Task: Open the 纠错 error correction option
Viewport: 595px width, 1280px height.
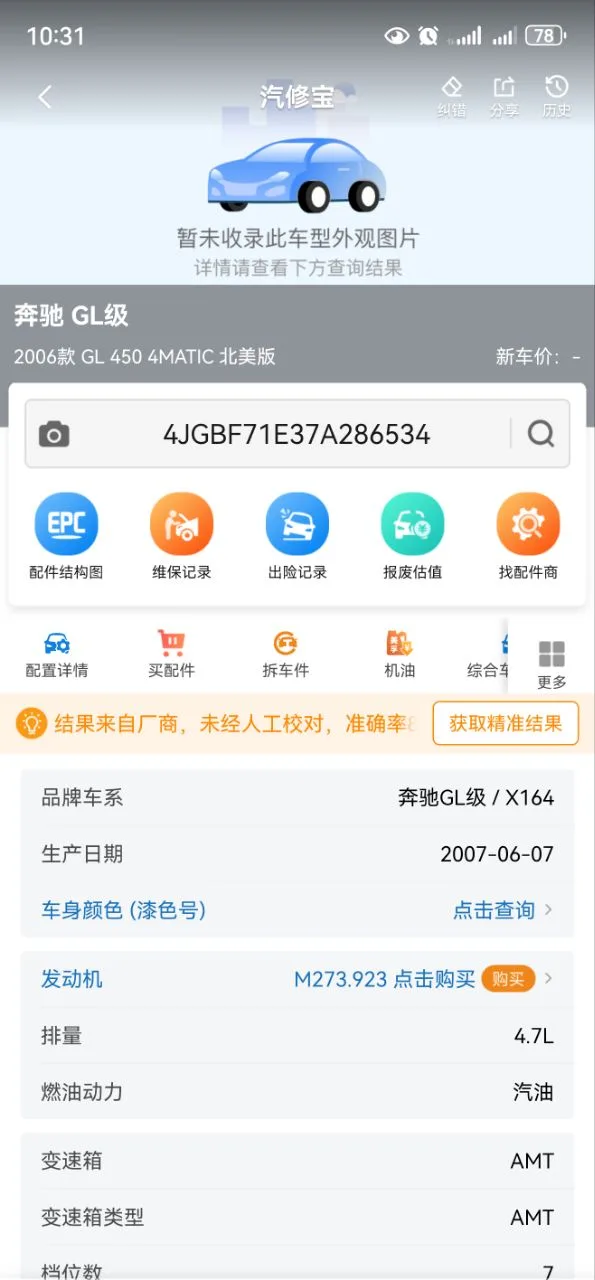Action: click(452, 96)
